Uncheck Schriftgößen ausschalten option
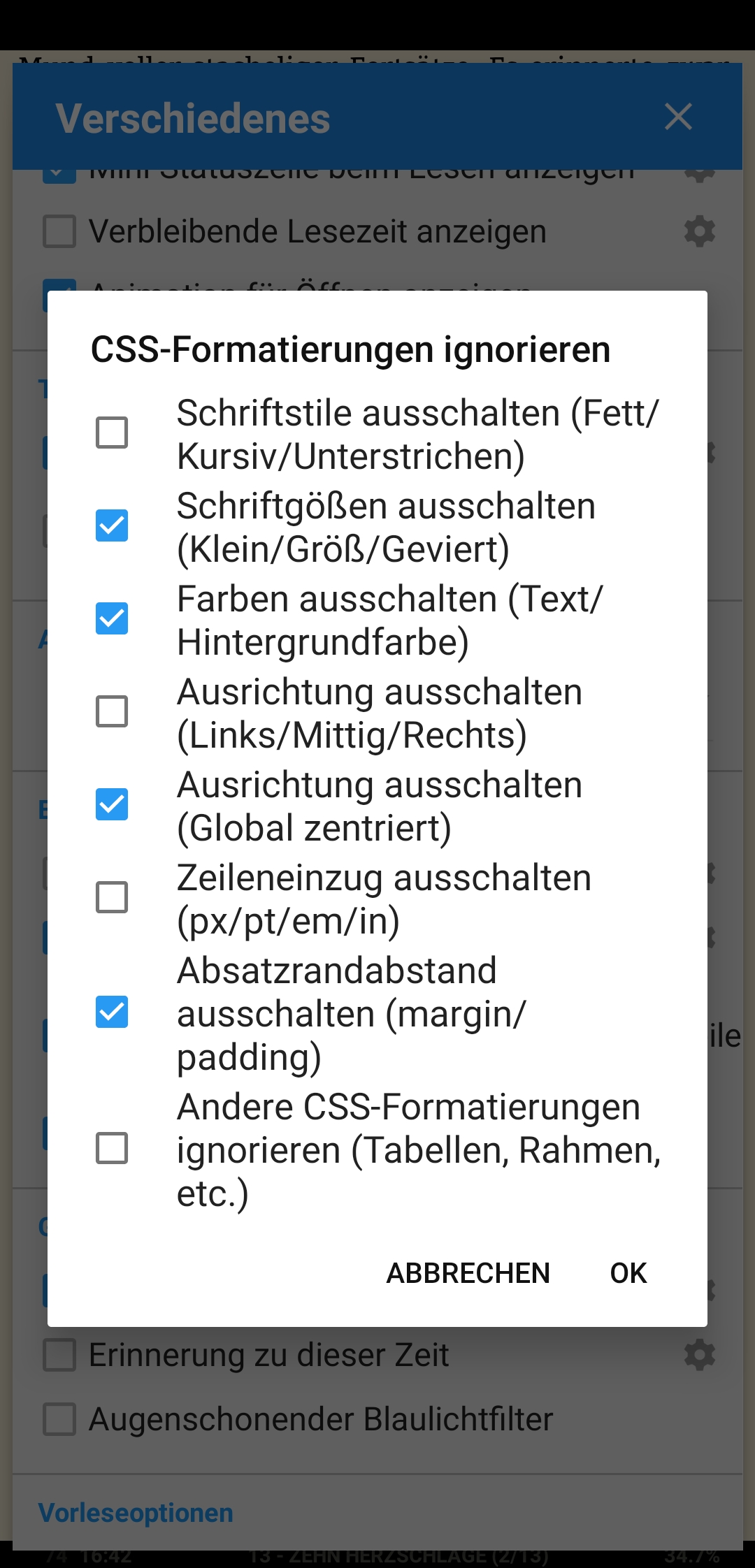 [112, 525]
